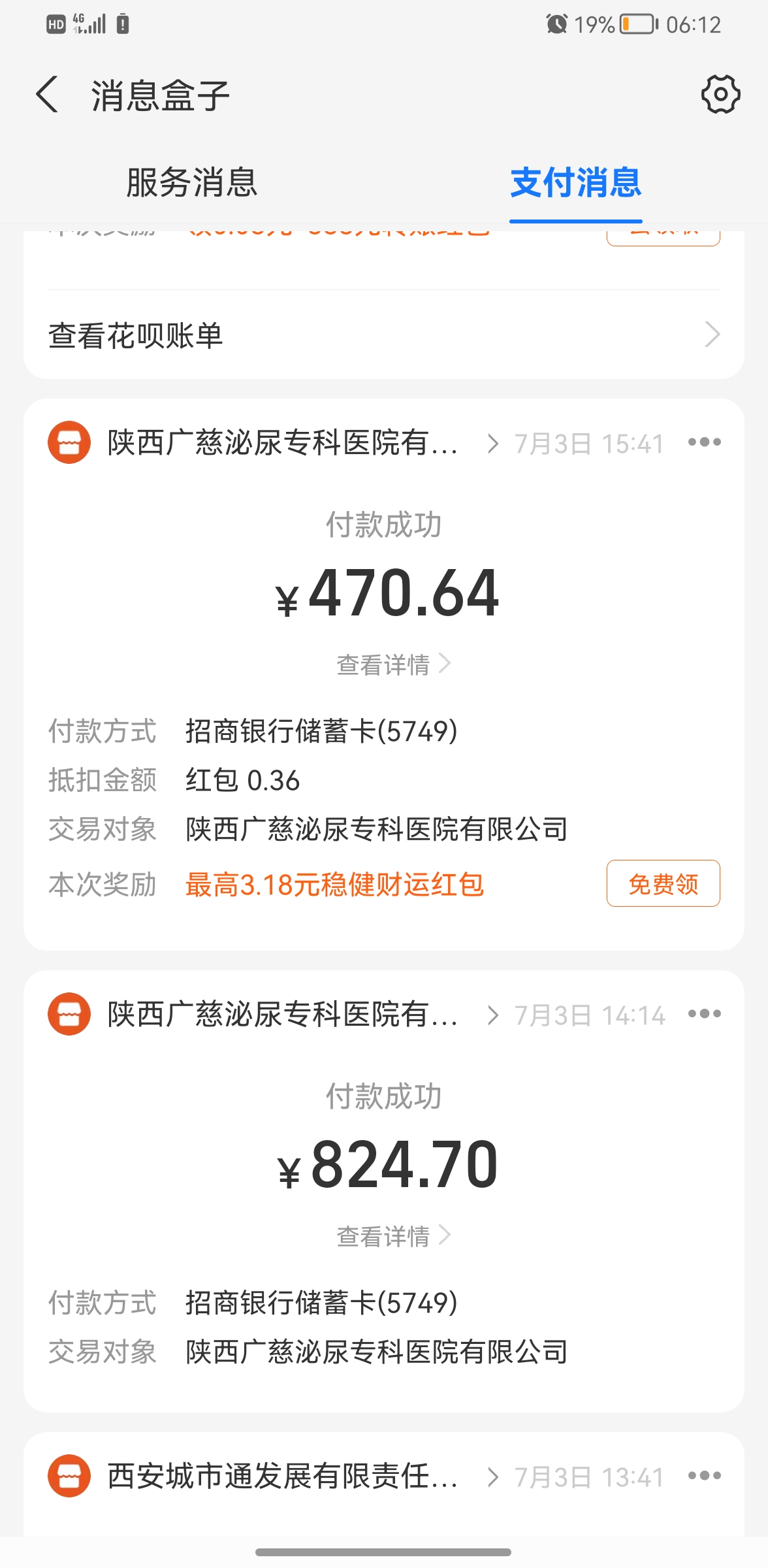The height and width of the screenshot is (1568, 768).
Task: View details of the ¥824.70 payment
Action: 393,1235
